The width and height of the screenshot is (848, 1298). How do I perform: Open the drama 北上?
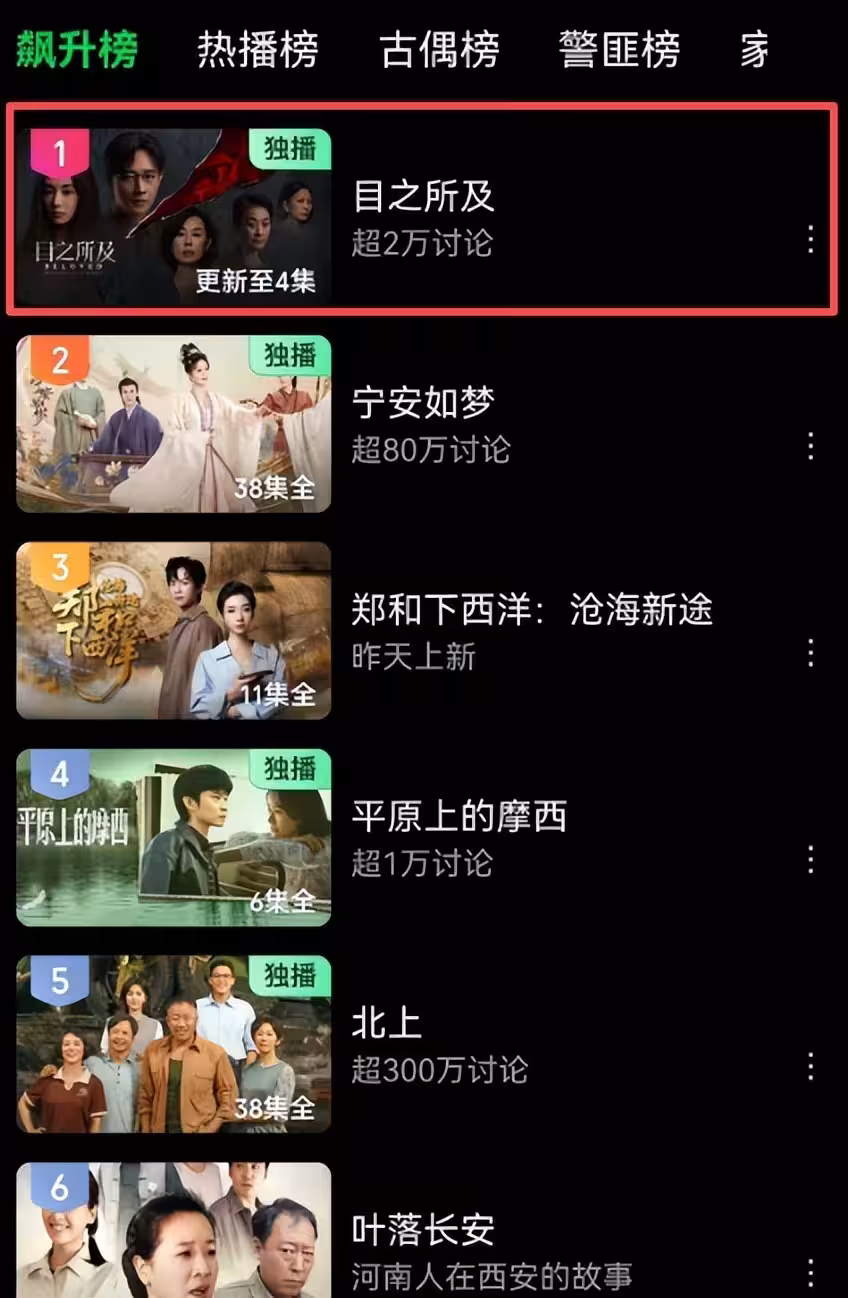[x=387, y=1023]
